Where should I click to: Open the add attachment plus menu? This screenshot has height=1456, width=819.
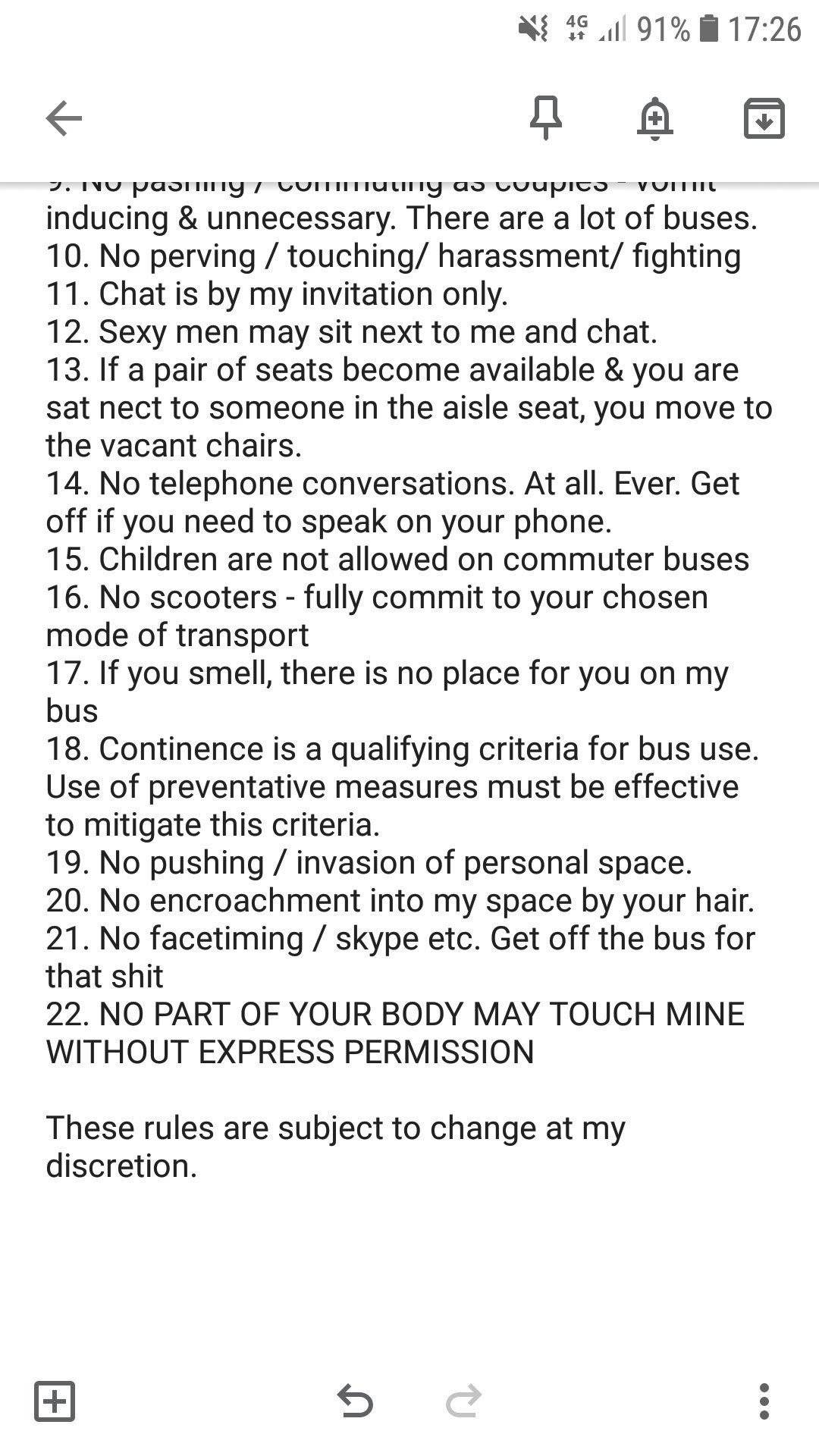(x=55, y=1401)
